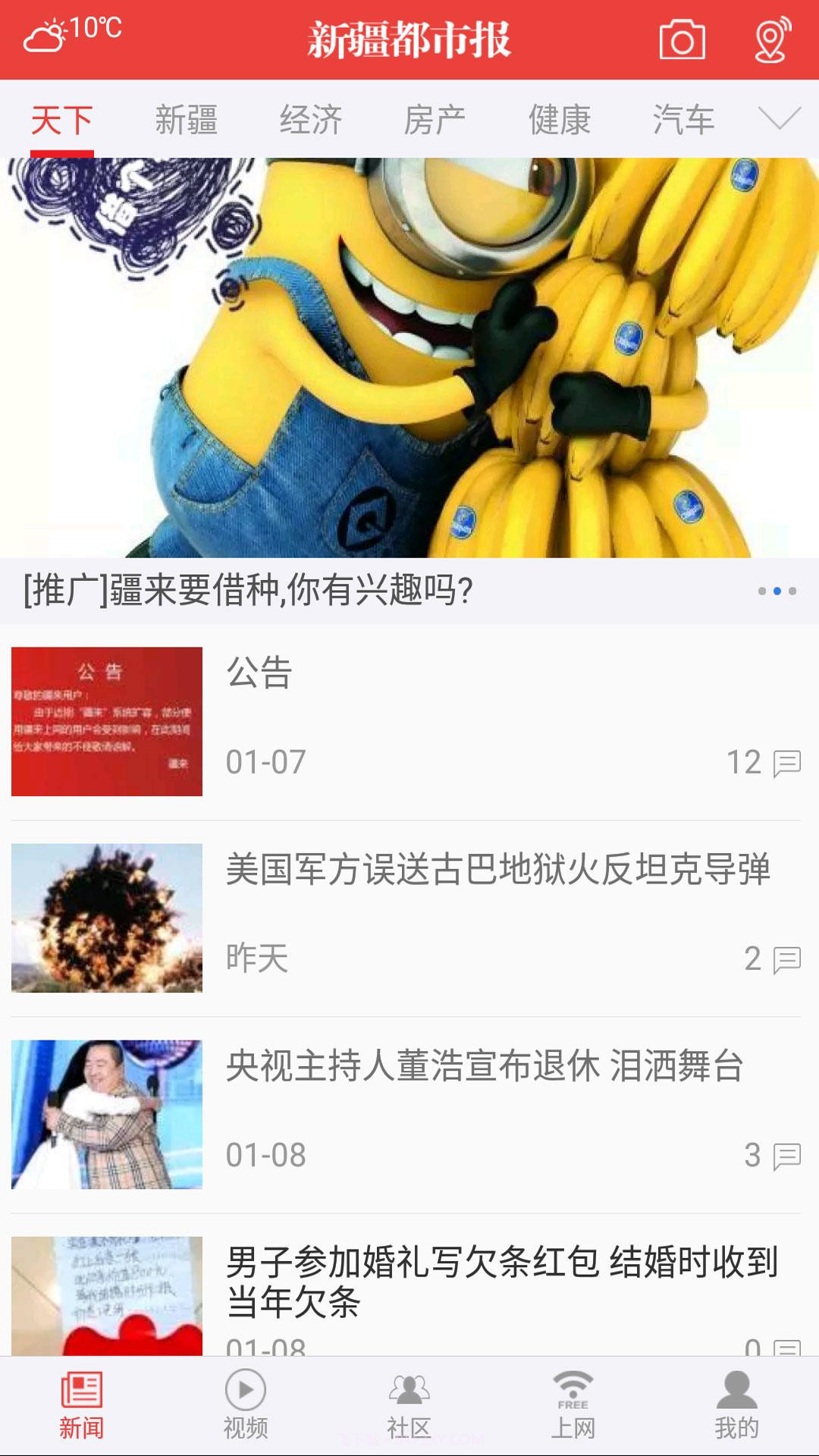
Task: Tap the comment icon showing 2 comments
Action: (x=785, y=959)
